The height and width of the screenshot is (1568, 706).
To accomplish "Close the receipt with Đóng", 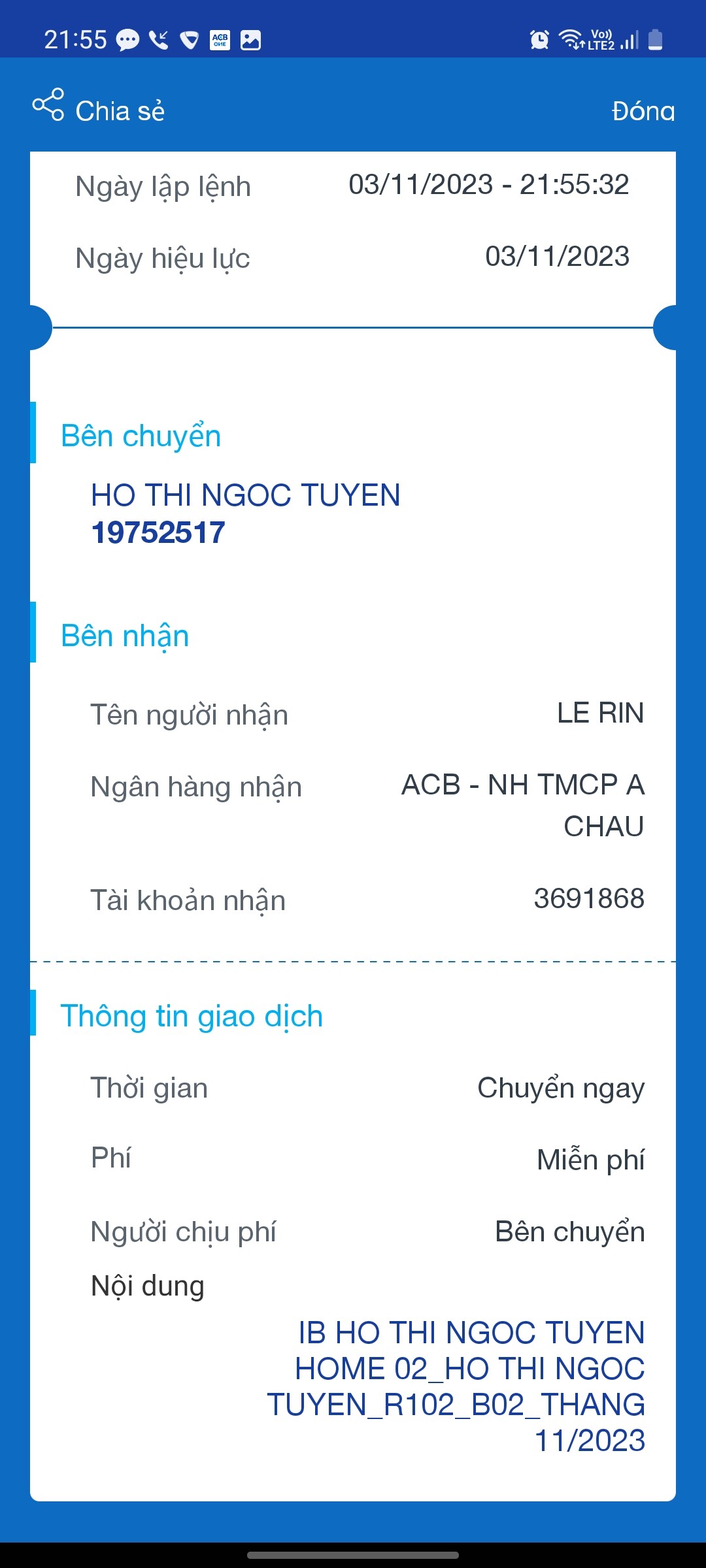I will pyautogui.click(x=642, y=111).
